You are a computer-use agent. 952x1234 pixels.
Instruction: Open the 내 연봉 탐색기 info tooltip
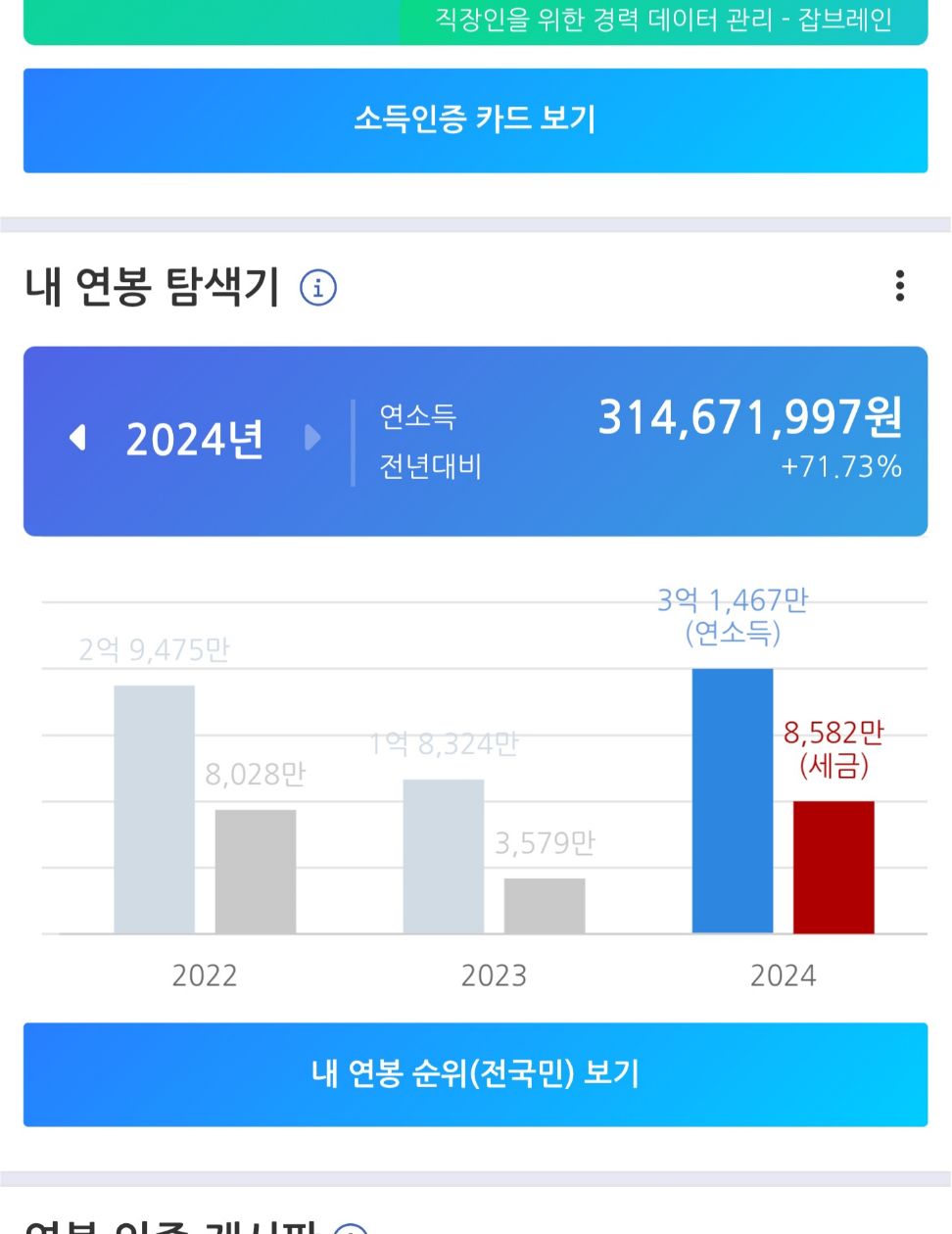point(320,286)
